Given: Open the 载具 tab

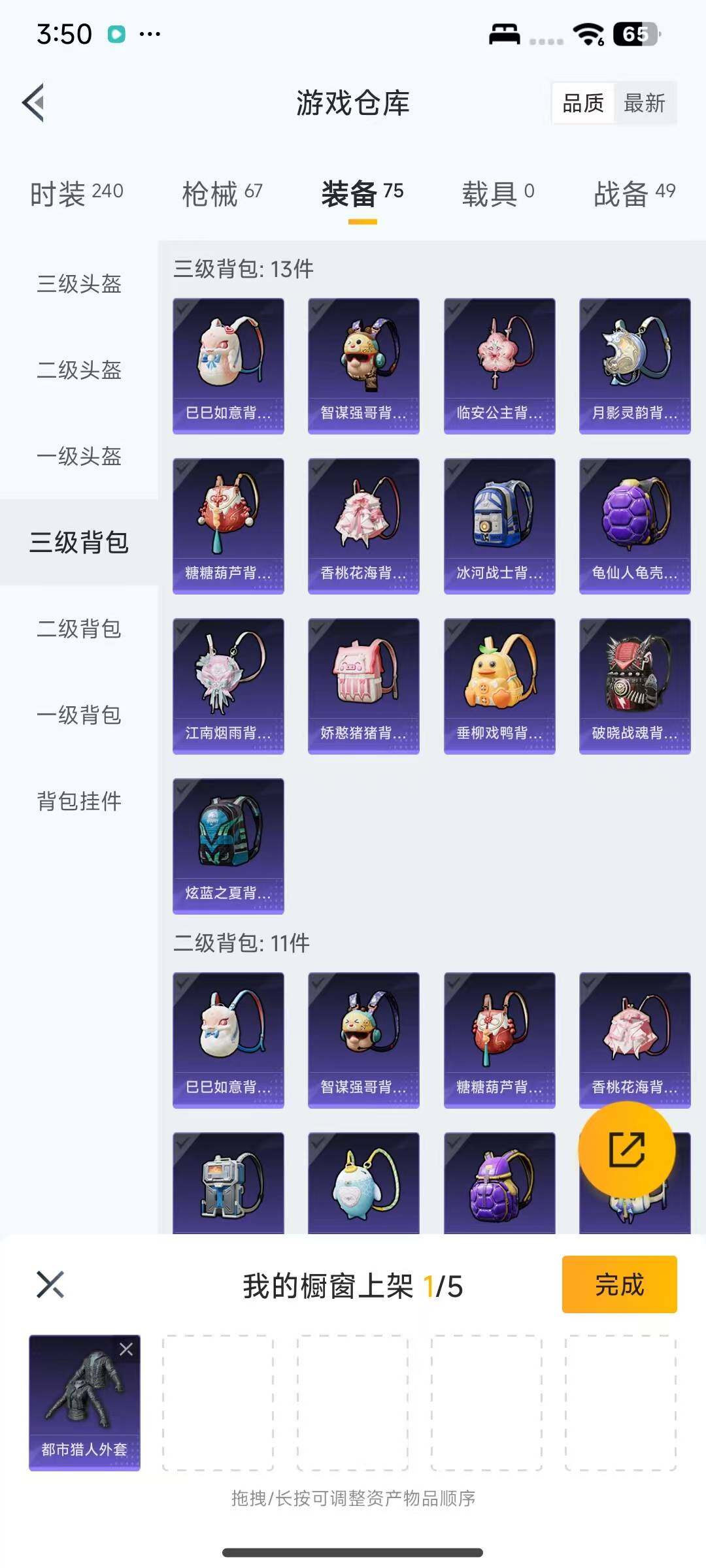Looking at the screenshot, I should [497, 193].
